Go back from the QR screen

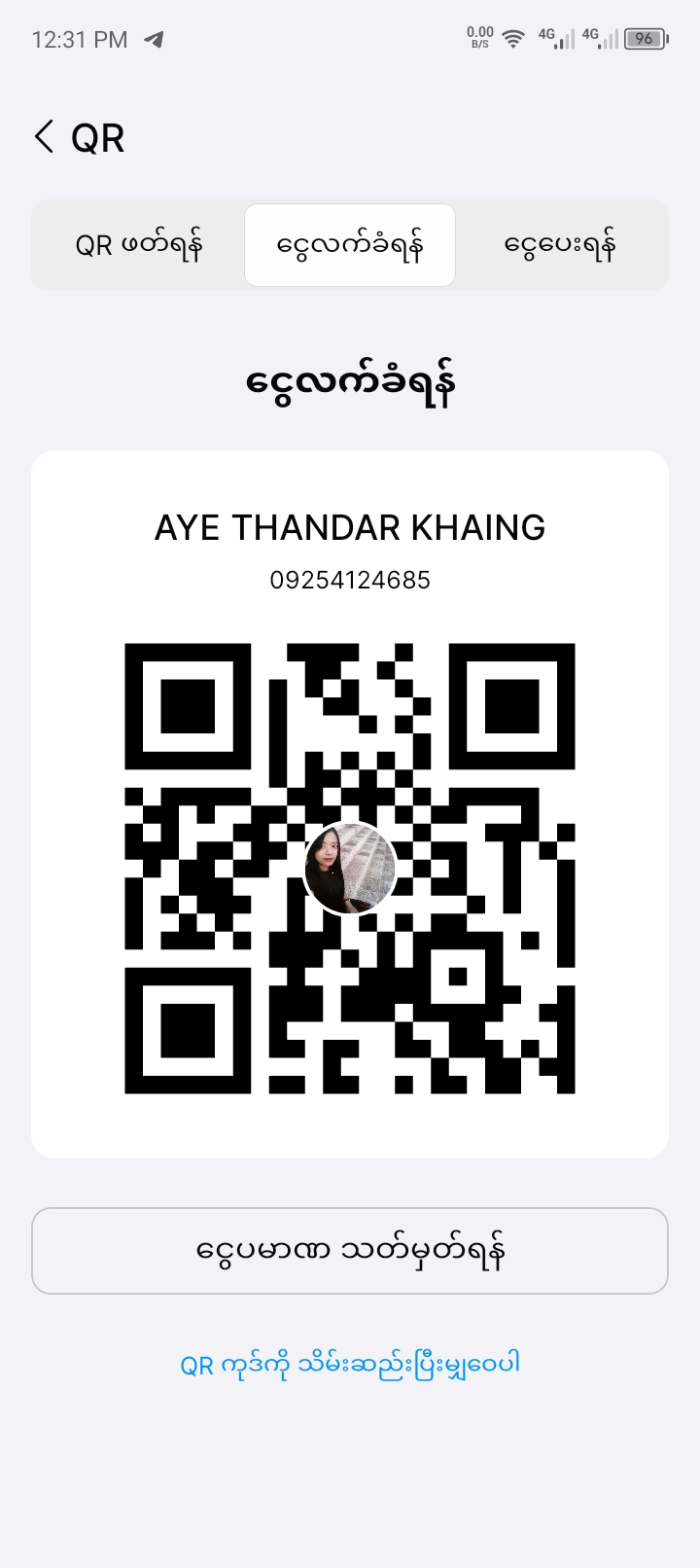click(x=45, y=137)
